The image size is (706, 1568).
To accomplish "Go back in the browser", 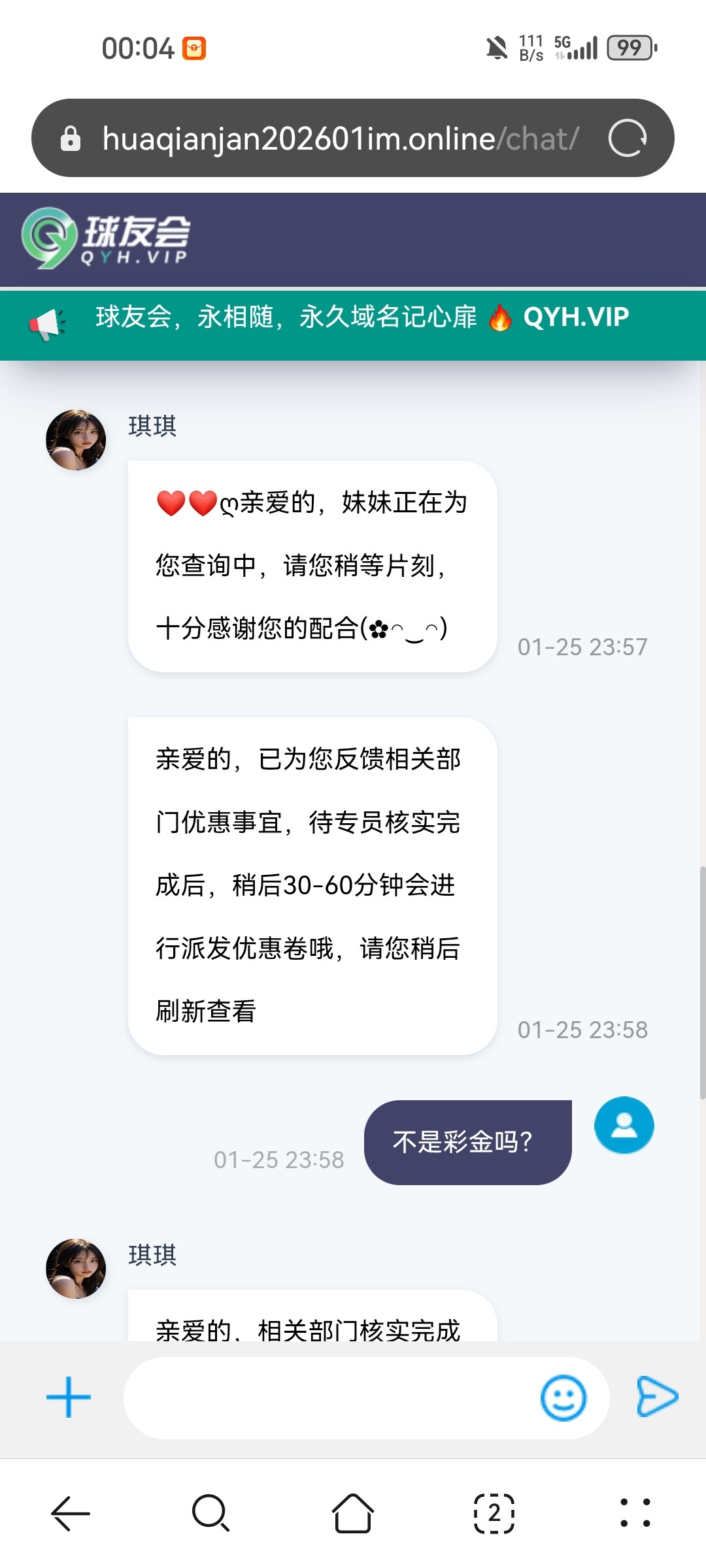I will coord(71,1513).
